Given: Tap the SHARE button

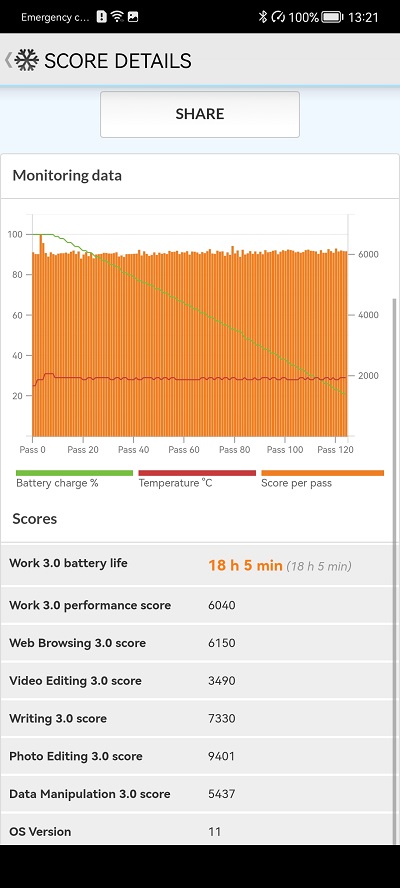Looking at the screenshot, I should pos(199,114).
